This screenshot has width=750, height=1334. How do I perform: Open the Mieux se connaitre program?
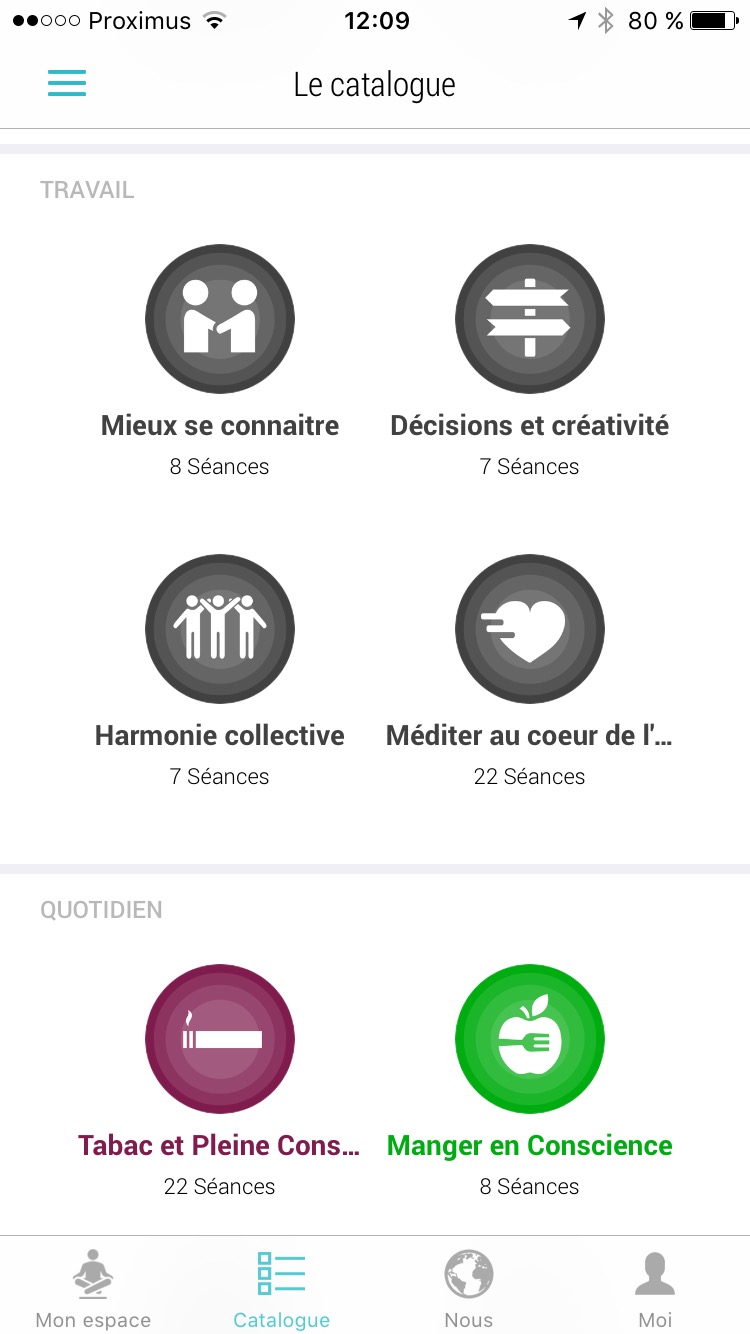pyautogui.click(x=220, y=319)
